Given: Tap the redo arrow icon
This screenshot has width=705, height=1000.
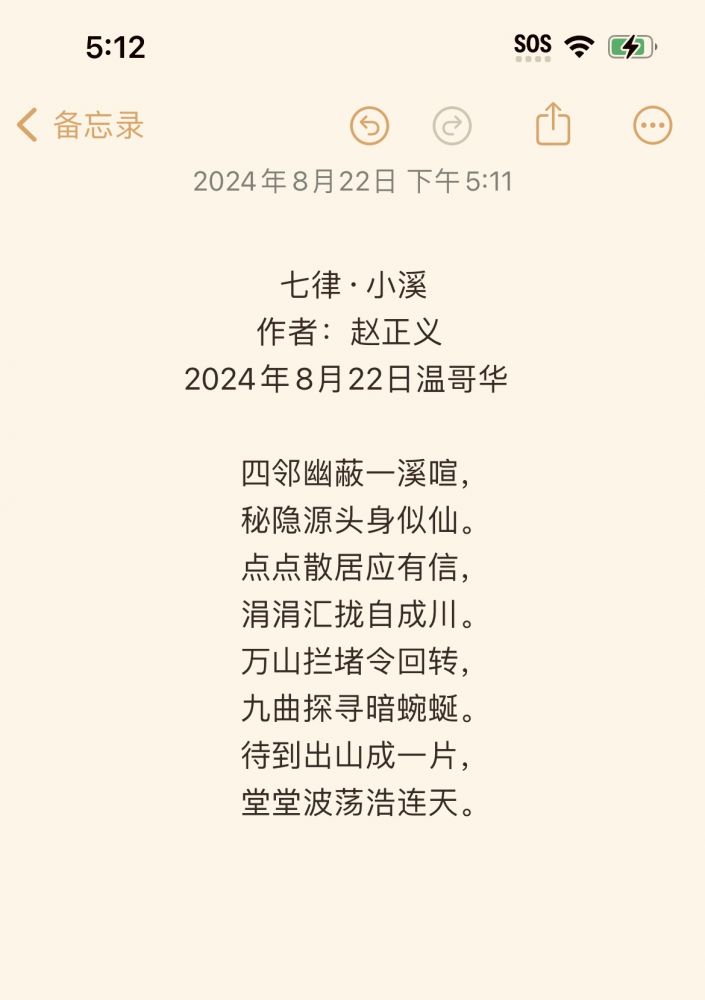Looking at the screenshot, I should (x=452, y=126).
